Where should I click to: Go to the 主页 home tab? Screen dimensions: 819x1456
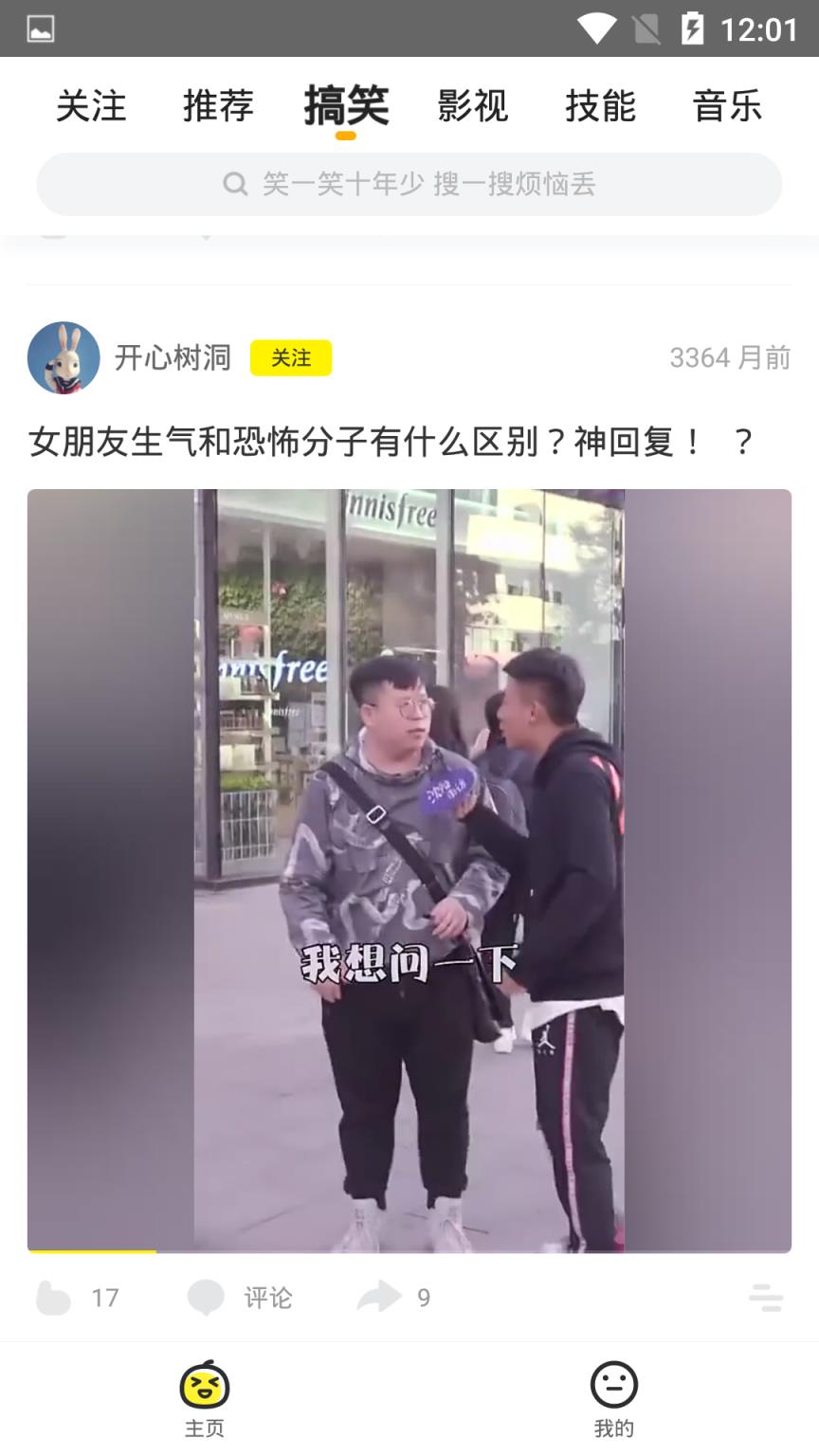205,1399
